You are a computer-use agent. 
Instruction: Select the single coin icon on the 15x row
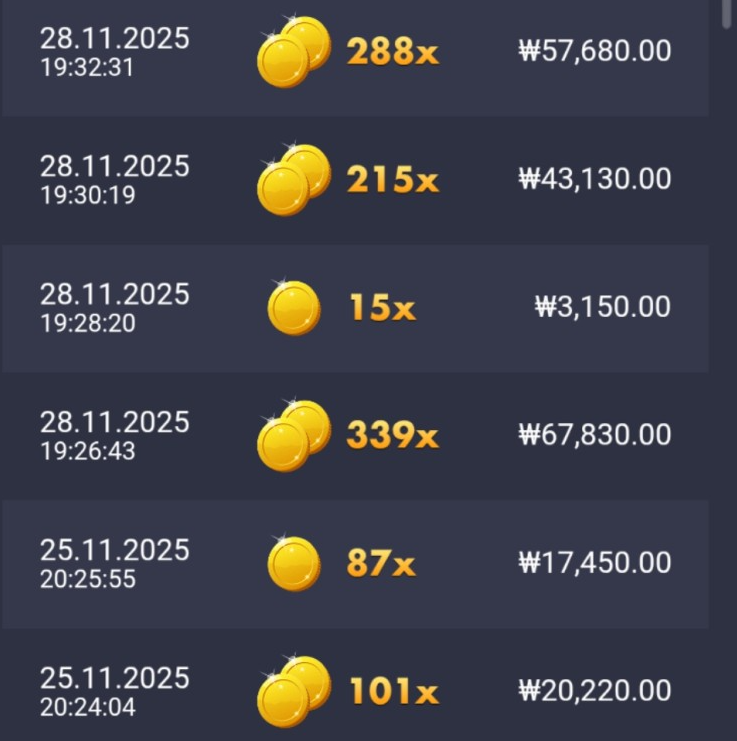coord(294,307)
